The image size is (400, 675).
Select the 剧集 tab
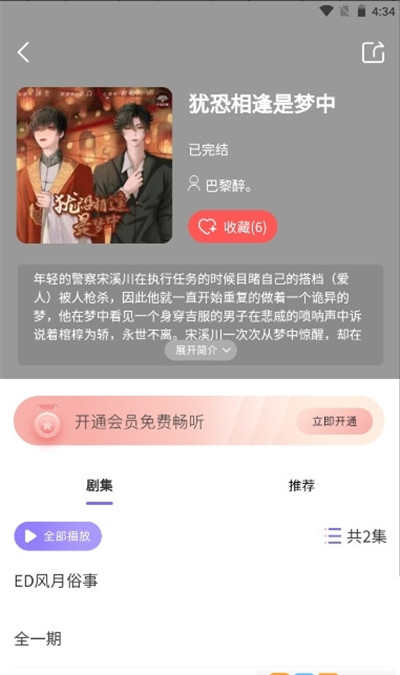tap(99, 486)
